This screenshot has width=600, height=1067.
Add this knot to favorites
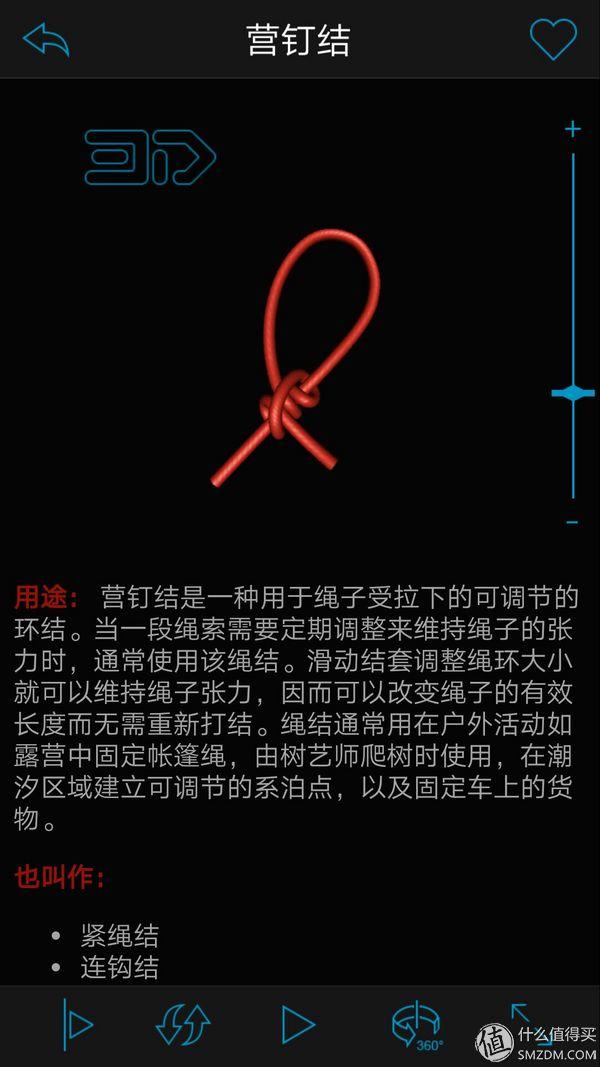pyautogui.click(x=553, y=40)
